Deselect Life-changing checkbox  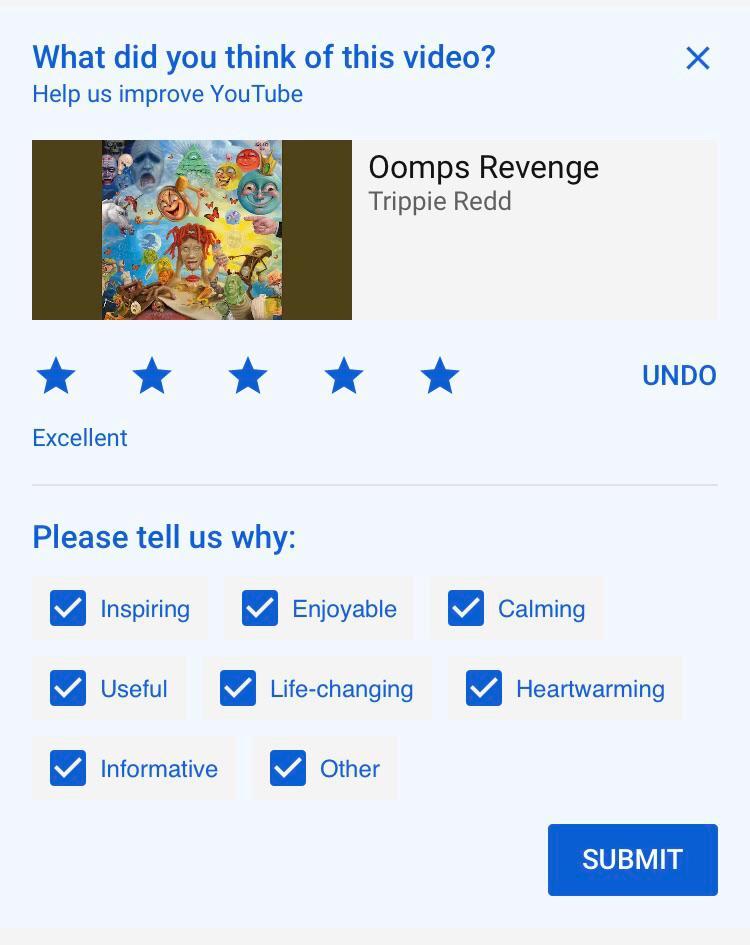click(x=238, y=688)
